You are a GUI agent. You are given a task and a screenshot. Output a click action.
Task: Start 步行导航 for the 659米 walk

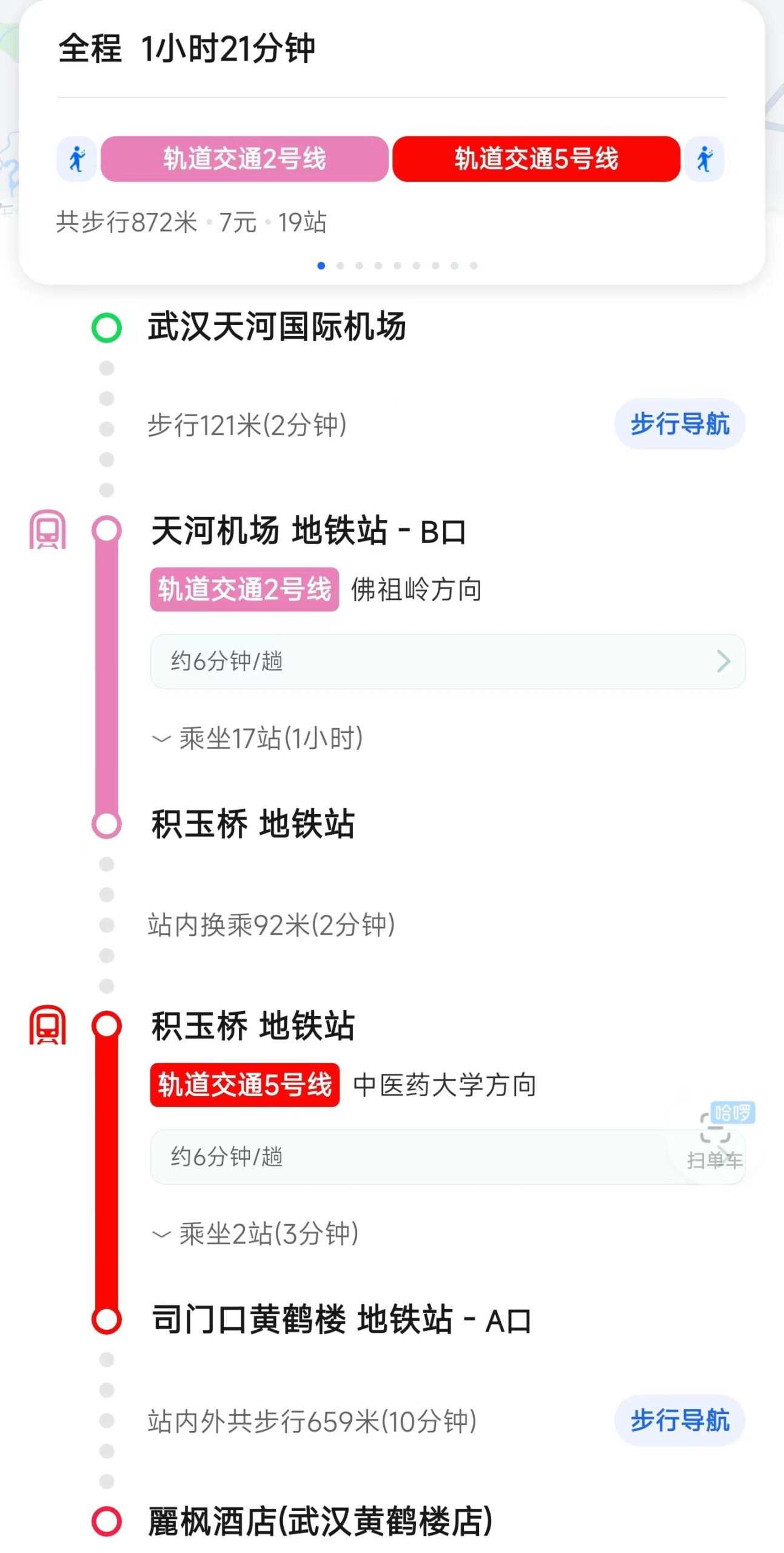pyautogui.click(x=679, y=1421)
